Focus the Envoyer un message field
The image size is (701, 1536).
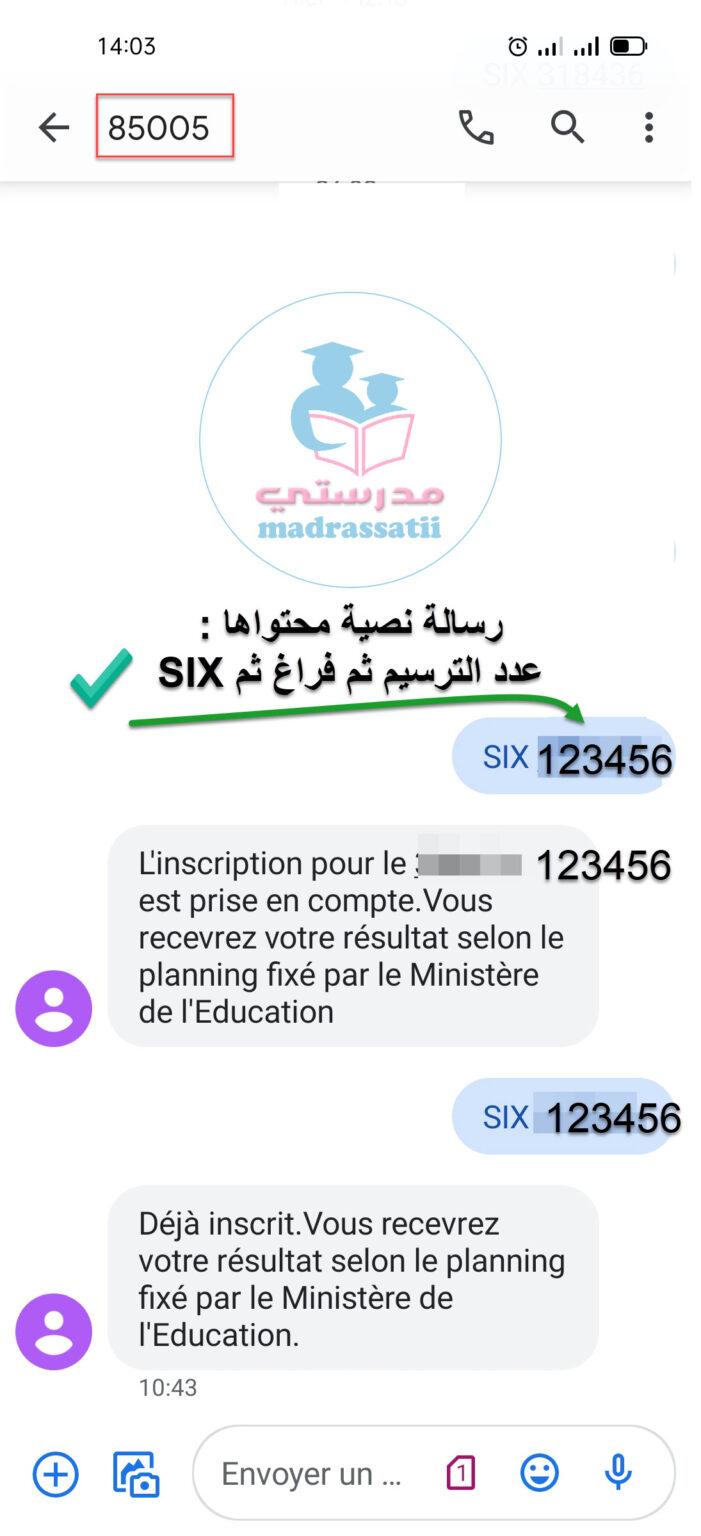click(x=311, y=1473)
